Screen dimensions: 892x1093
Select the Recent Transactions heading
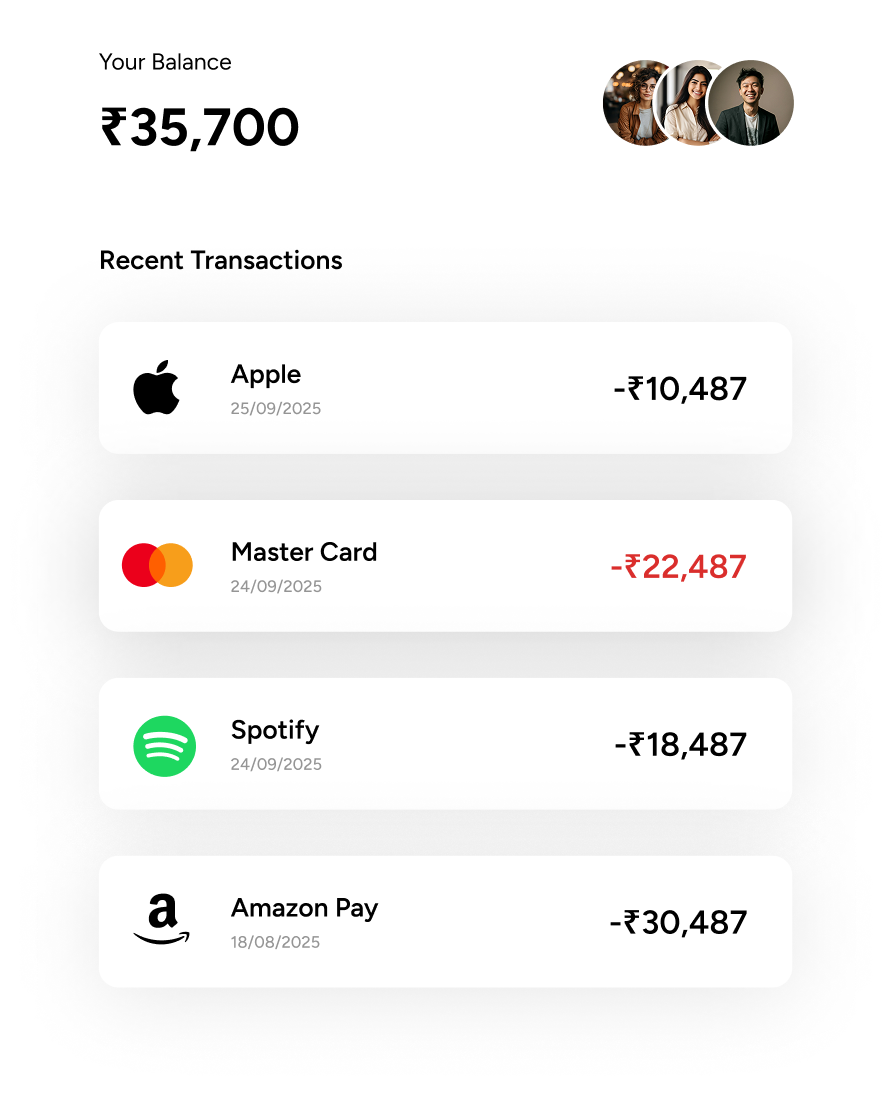pyautogui.click(x=220, y=260)
